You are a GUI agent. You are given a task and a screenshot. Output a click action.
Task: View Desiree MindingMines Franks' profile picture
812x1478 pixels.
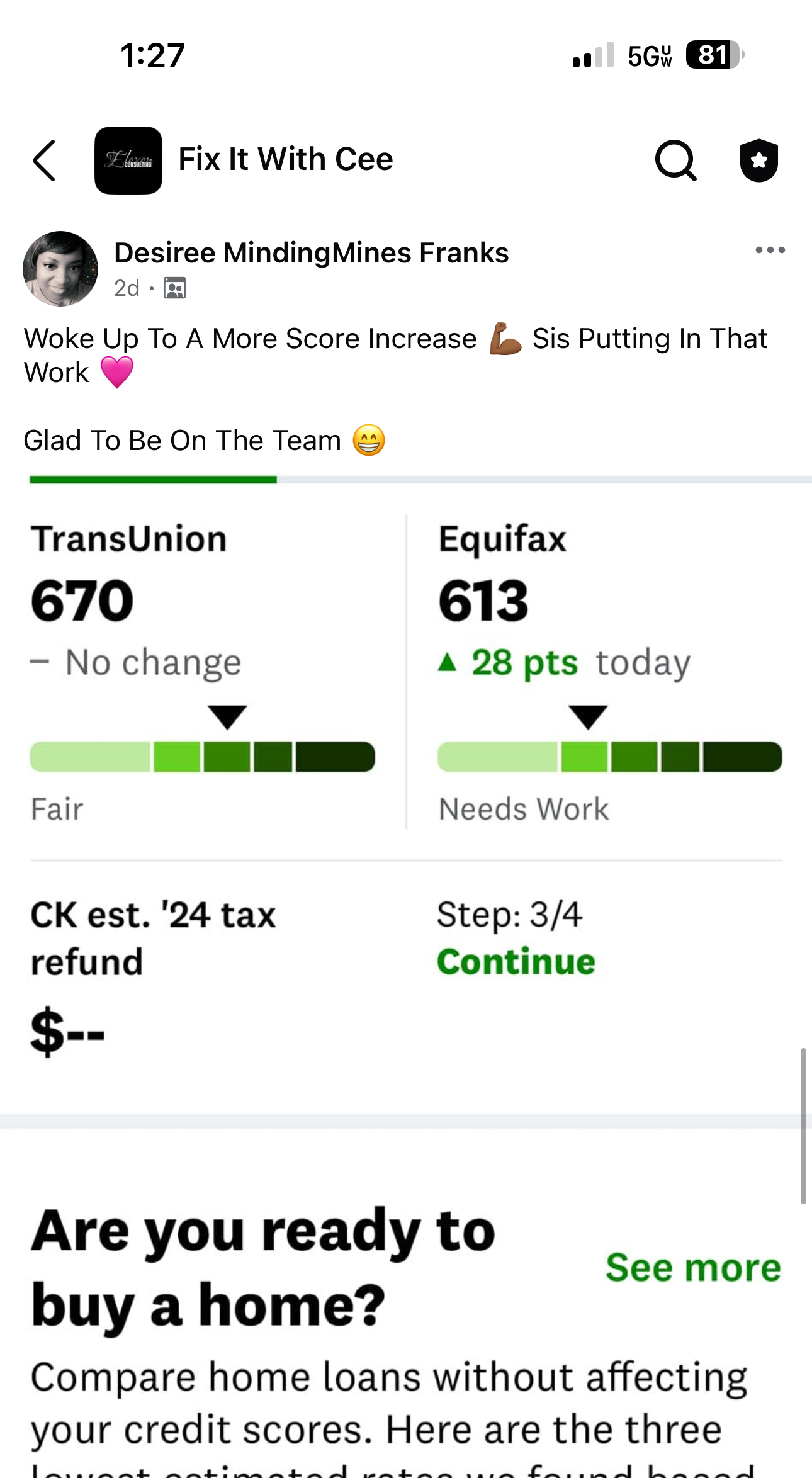pyautogui.click(x=60, y=269)
